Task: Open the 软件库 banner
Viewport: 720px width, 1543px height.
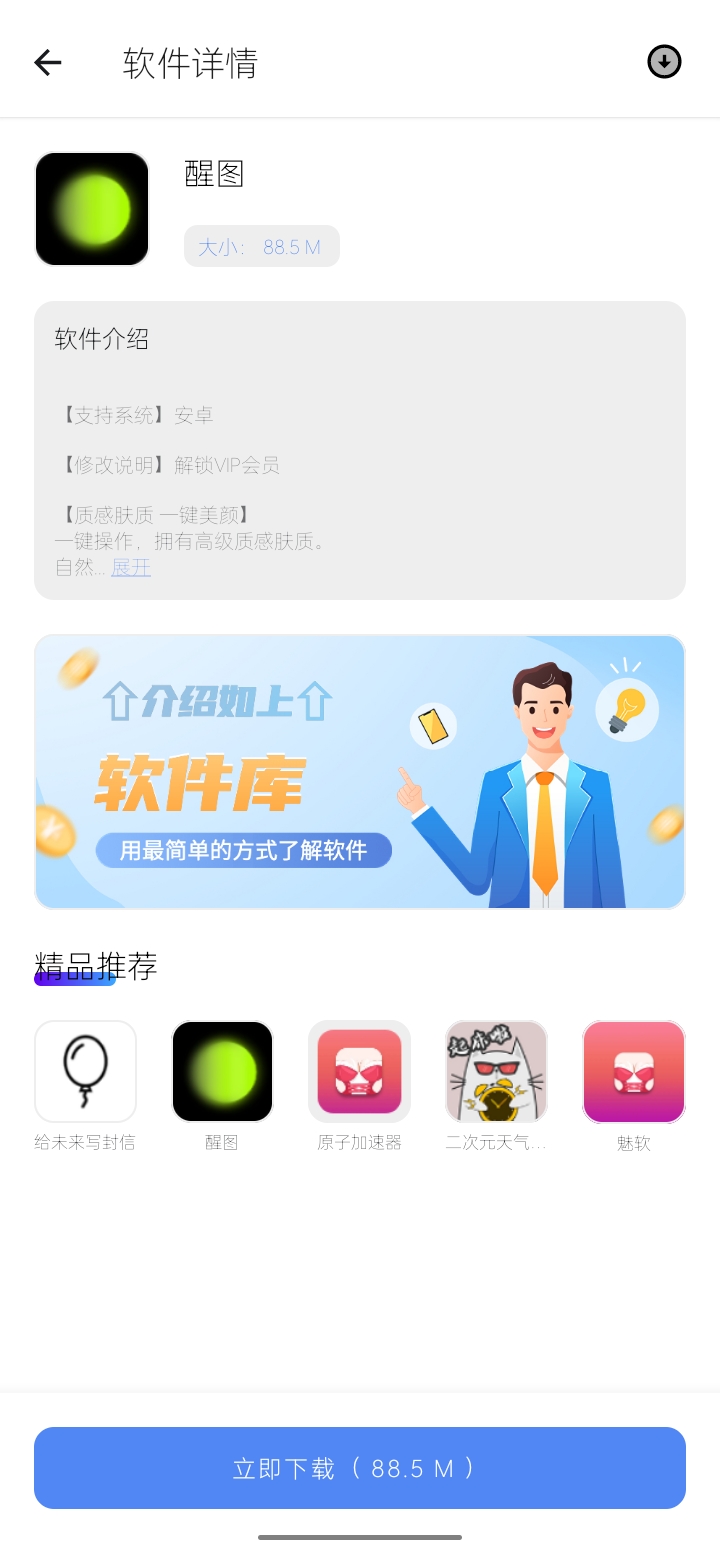Action: pos(360,771)
